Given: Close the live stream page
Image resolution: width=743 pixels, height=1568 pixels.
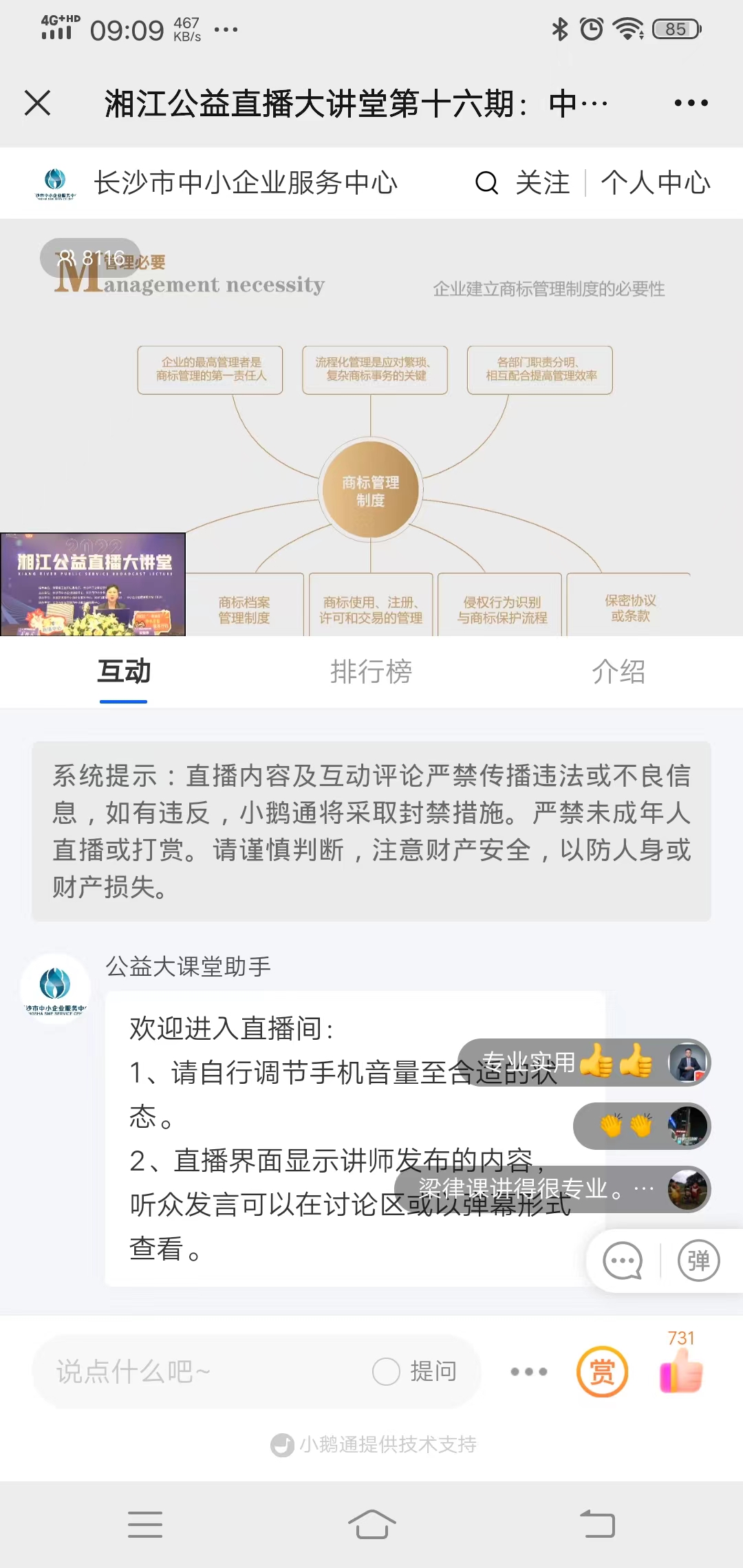Looking at the screenshot, I should (37, 103).
